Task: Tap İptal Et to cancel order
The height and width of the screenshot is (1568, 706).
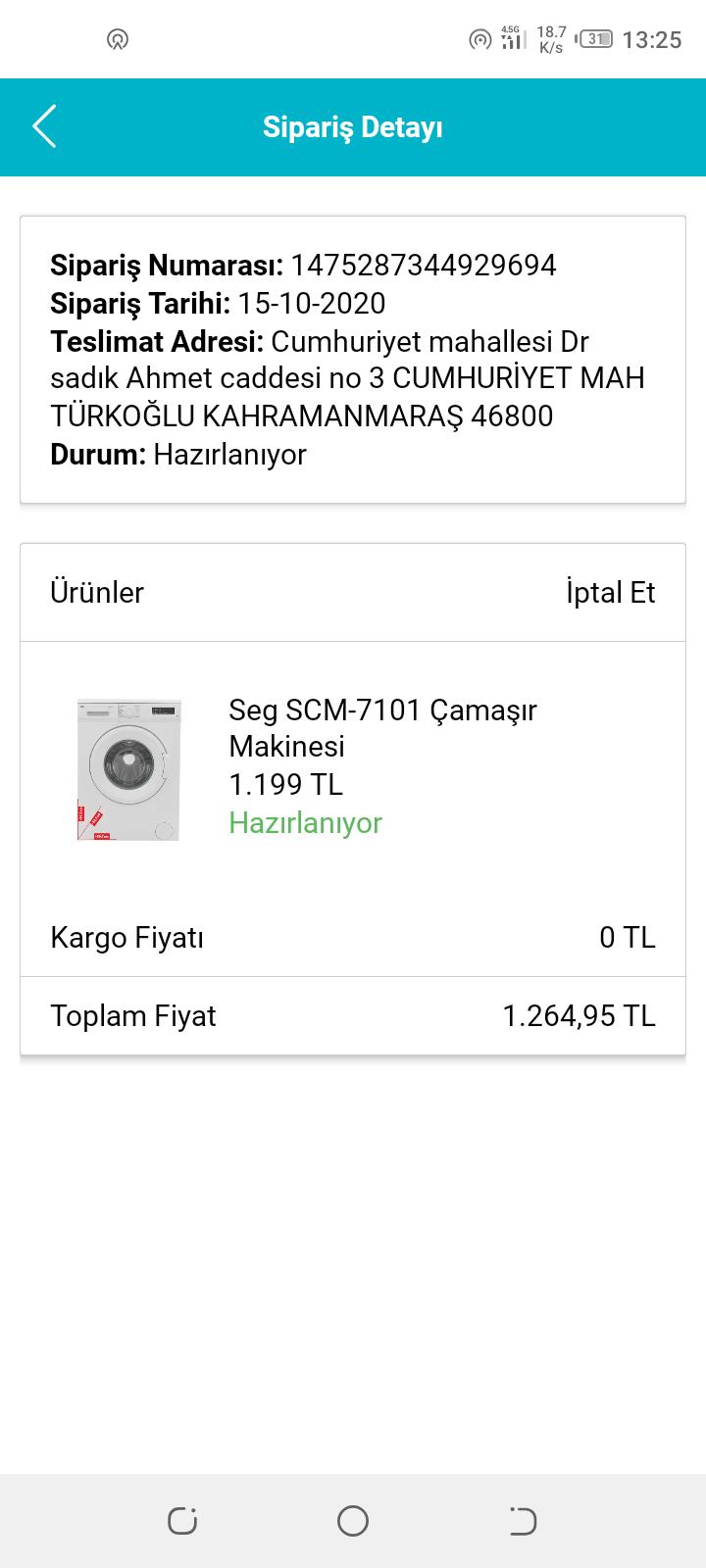Action: click(610, 593)
